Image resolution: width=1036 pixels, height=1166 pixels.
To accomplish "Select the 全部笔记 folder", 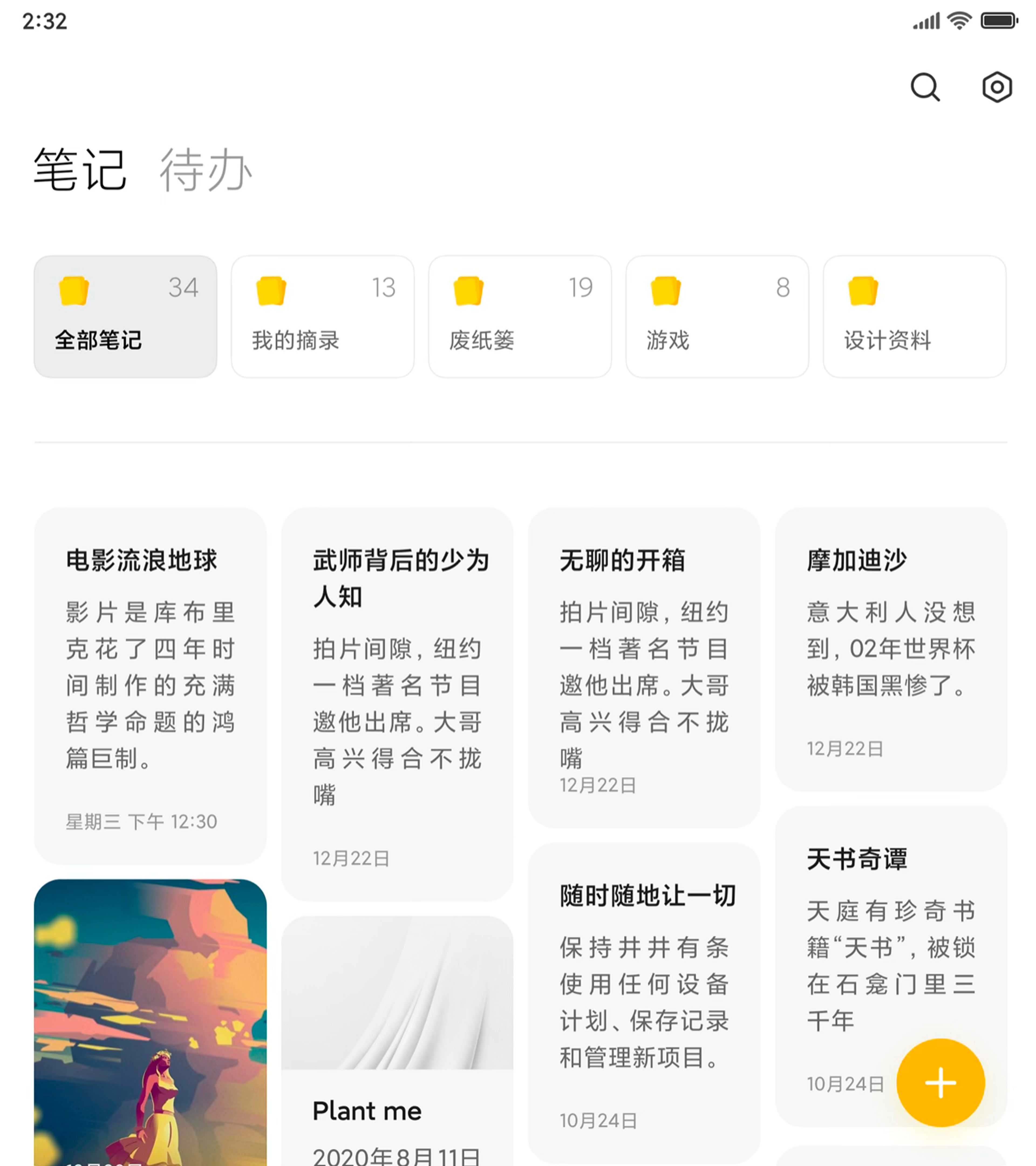I will (125, 317).
